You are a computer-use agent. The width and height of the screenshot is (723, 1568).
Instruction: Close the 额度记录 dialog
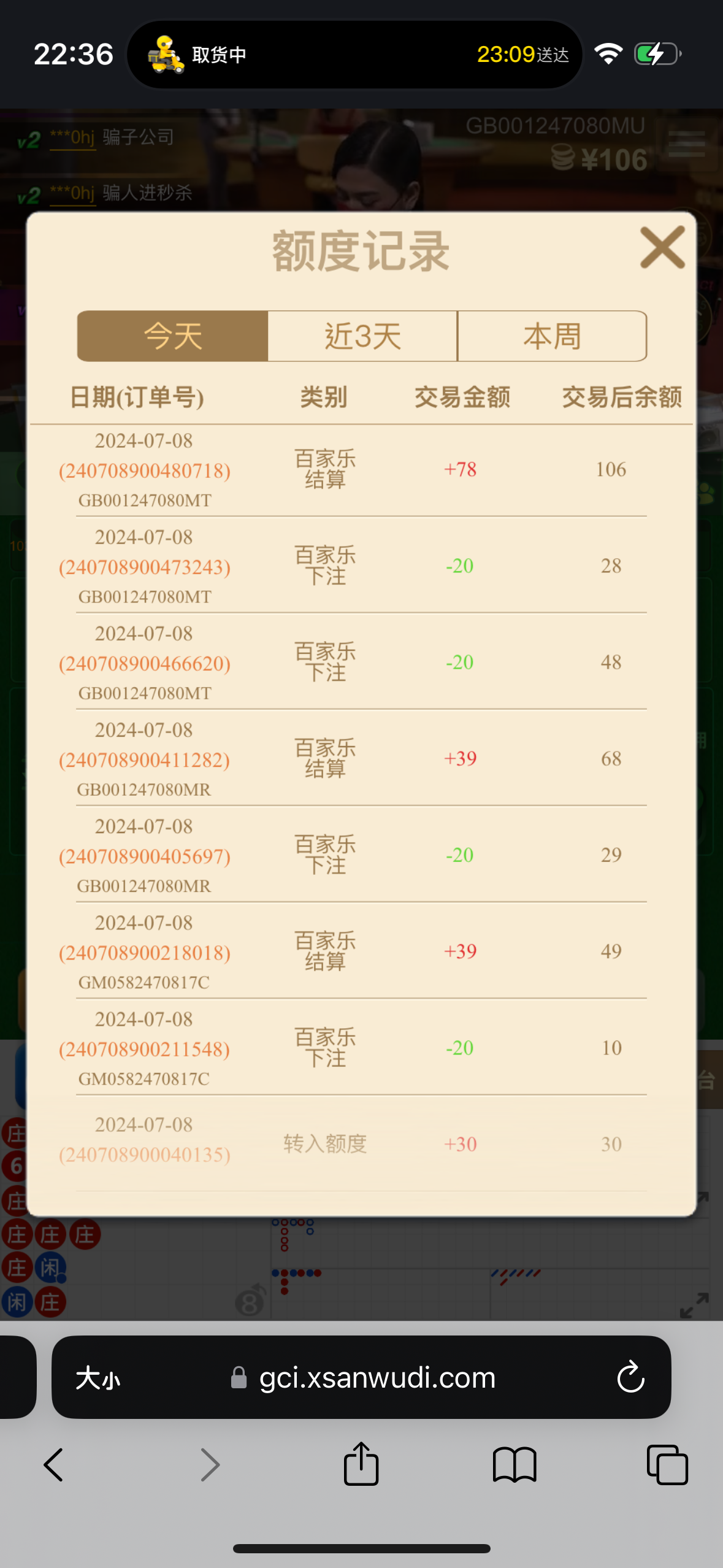coord(662,247)
